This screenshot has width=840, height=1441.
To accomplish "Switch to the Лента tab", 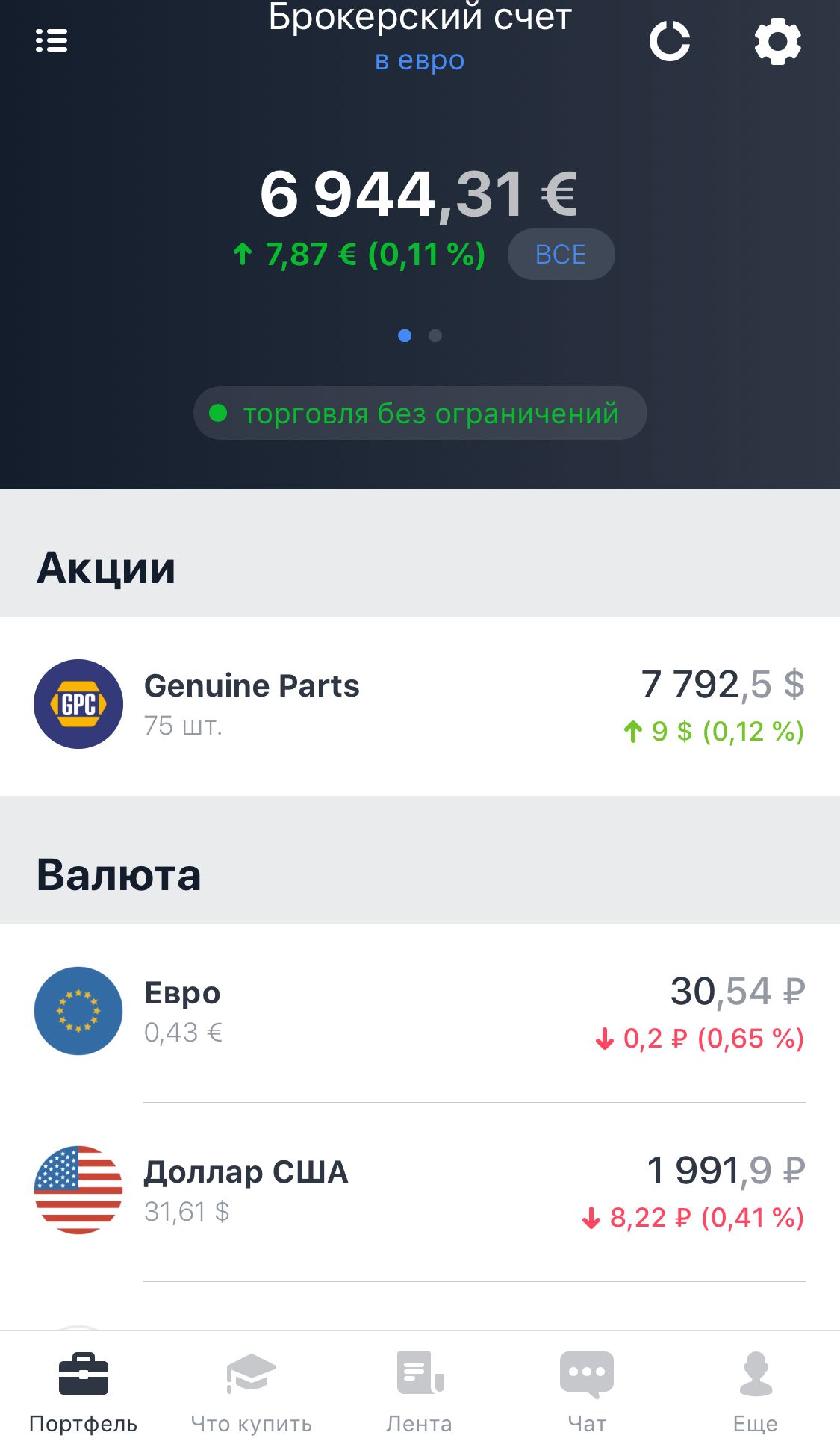I will point(420,1390).
